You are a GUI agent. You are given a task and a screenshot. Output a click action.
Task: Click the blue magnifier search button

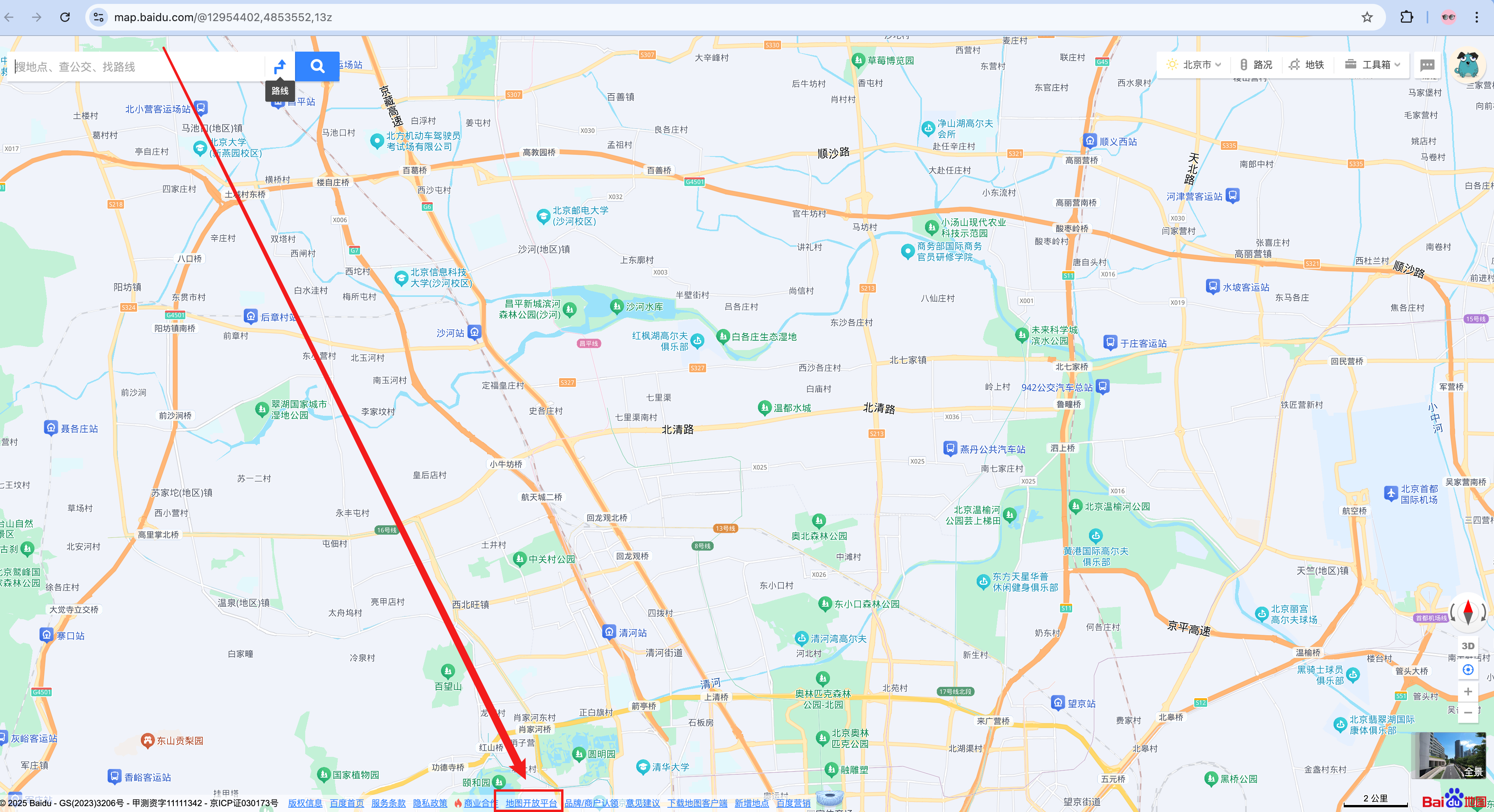[317, 66]
